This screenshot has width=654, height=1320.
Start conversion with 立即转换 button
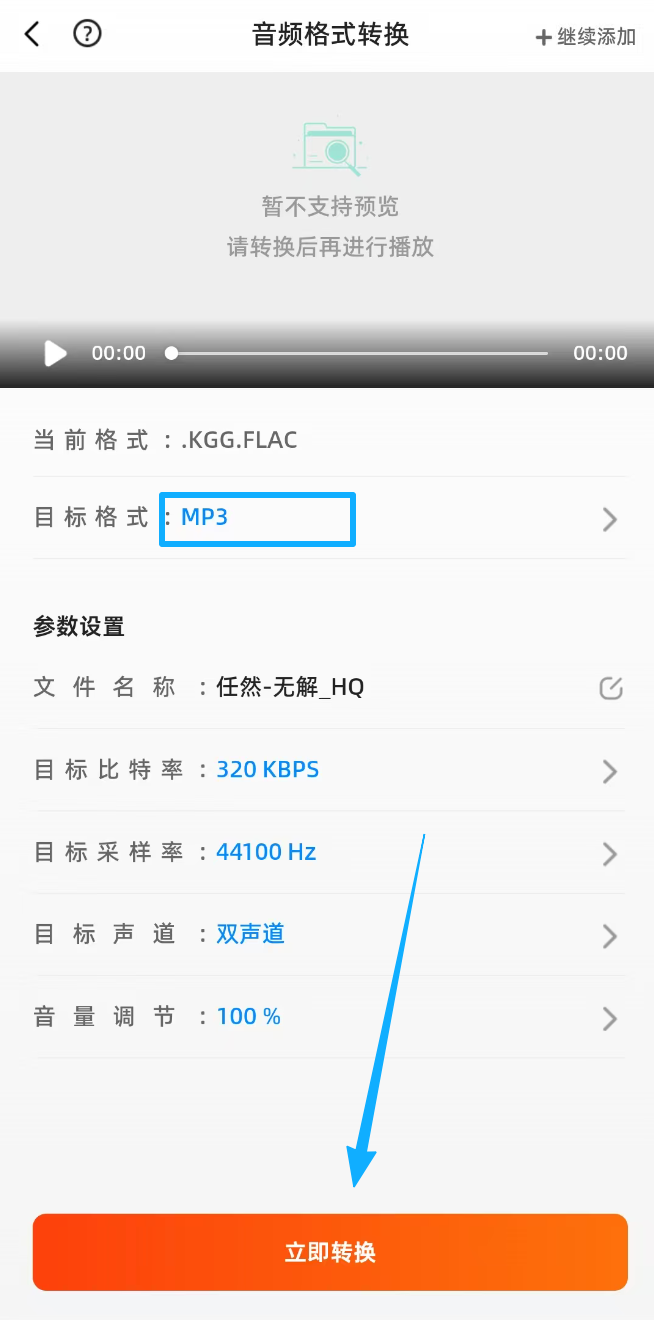click(x=330, y=1252)
